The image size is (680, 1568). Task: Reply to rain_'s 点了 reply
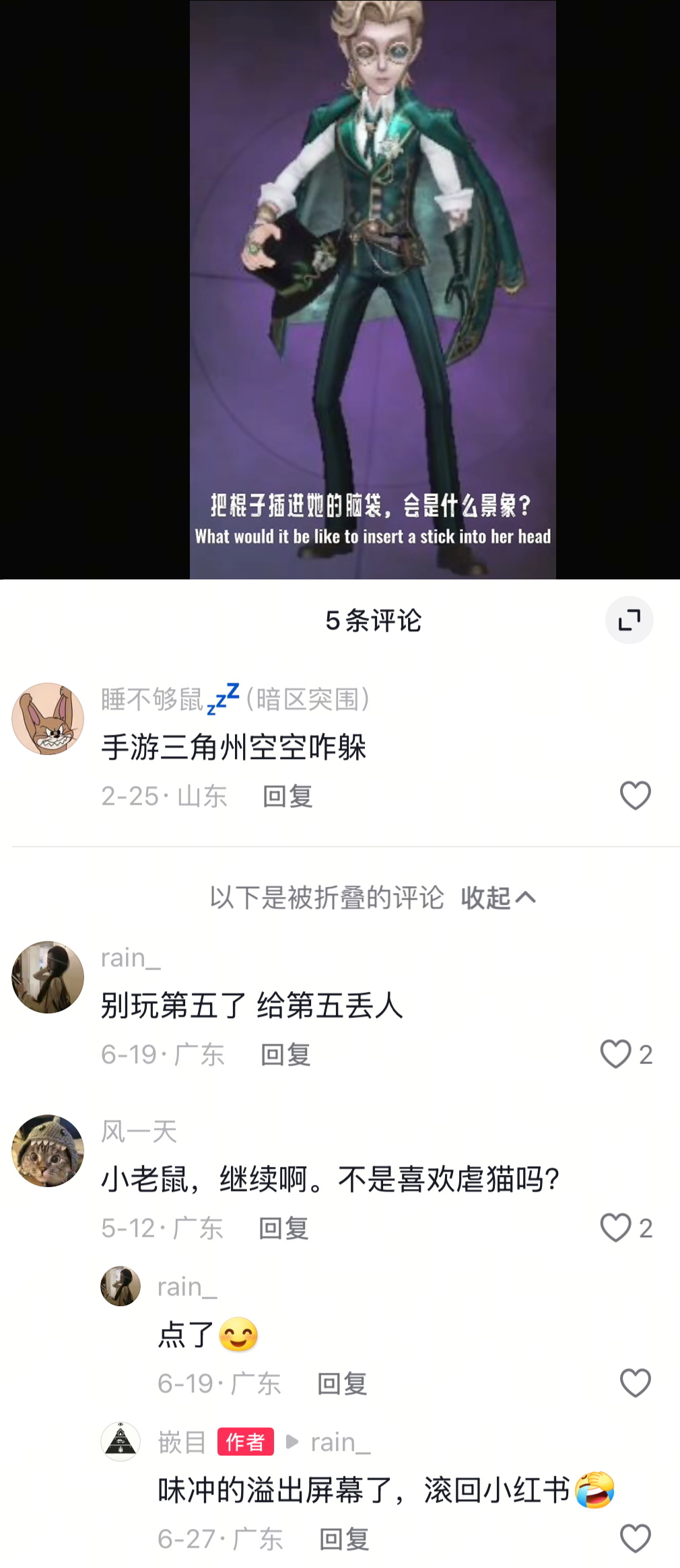(x=342, y=1384)
